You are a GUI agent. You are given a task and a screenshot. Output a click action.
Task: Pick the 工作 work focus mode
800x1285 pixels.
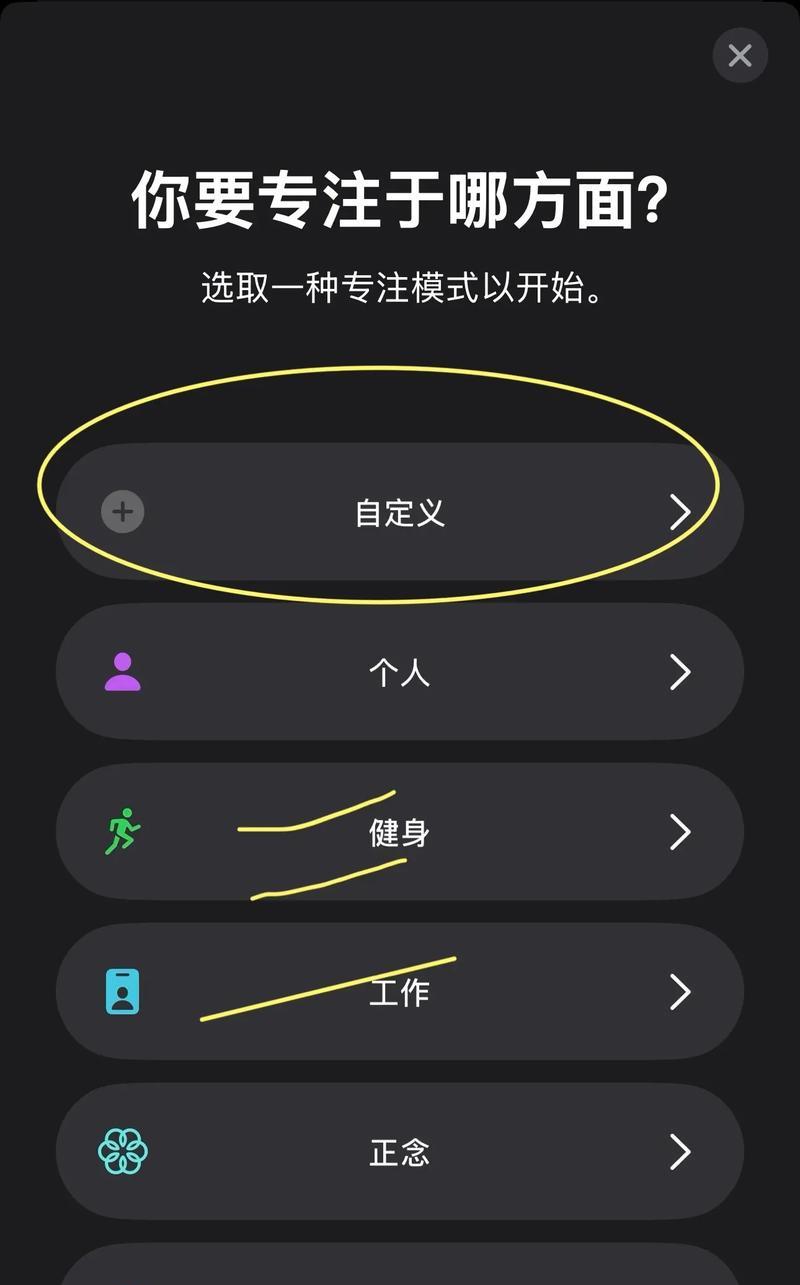click(x=400, y=992)
